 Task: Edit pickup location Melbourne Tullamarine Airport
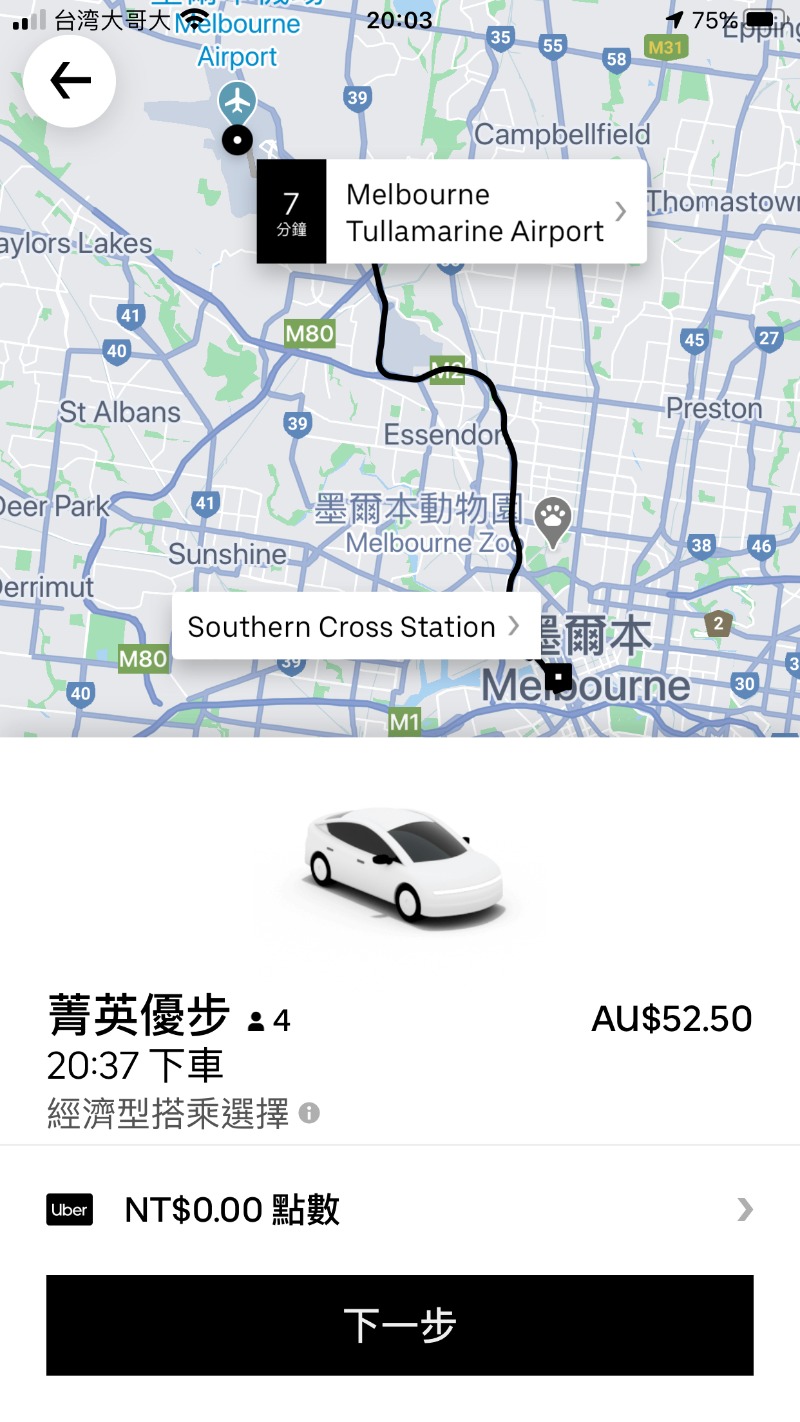click(x=475, y=212)
